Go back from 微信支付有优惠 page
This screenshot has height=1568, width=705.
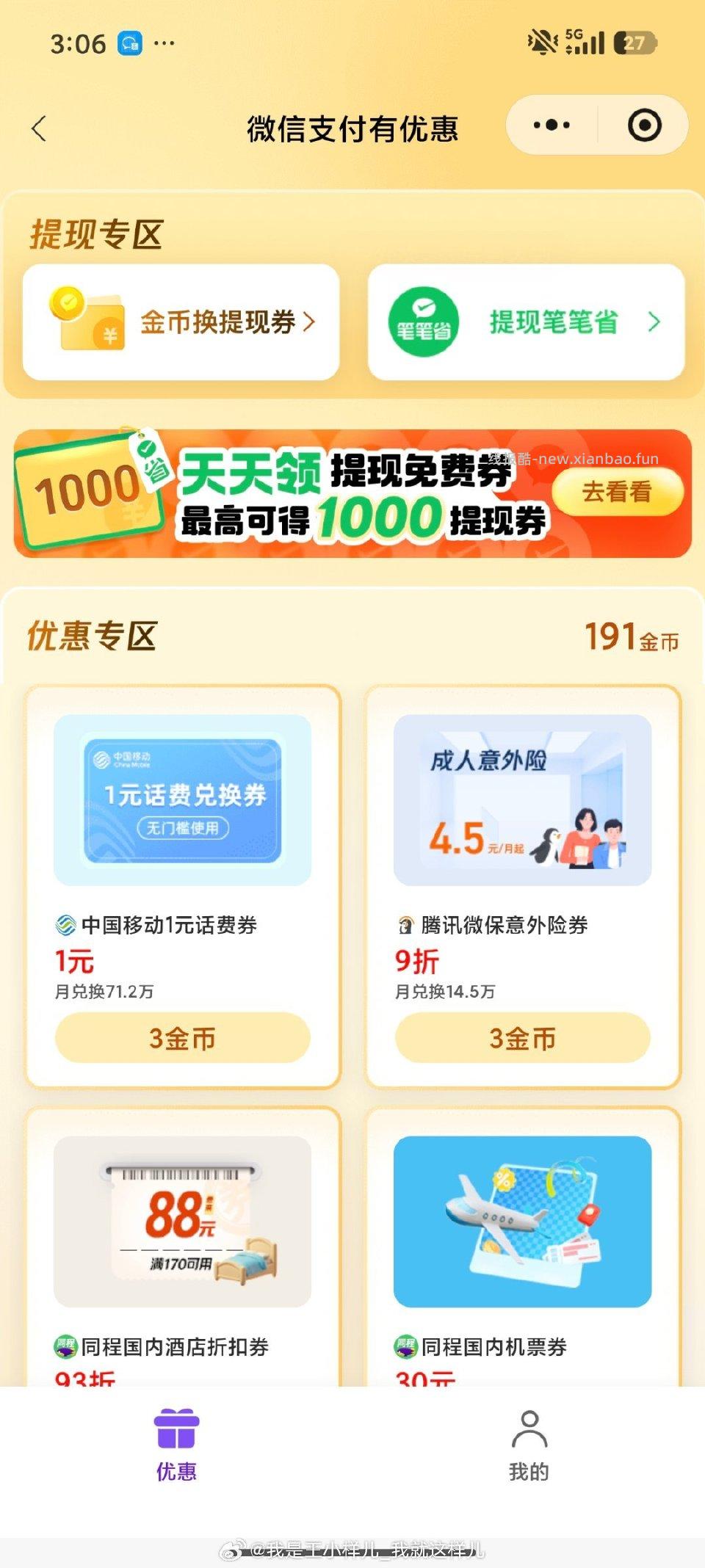click(x=40, y=128)
